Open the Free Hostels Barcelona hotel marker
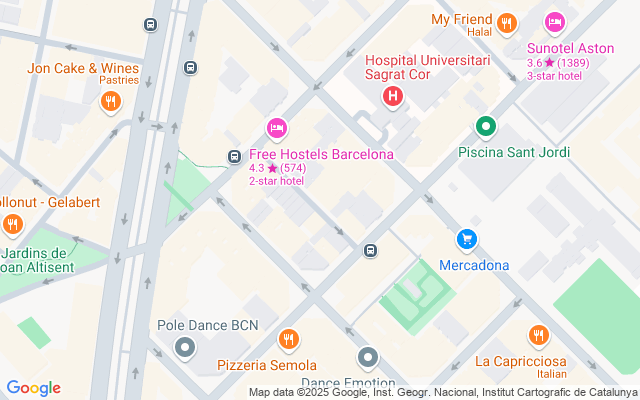Screen dimensions: 640x400 coord(277,128)
